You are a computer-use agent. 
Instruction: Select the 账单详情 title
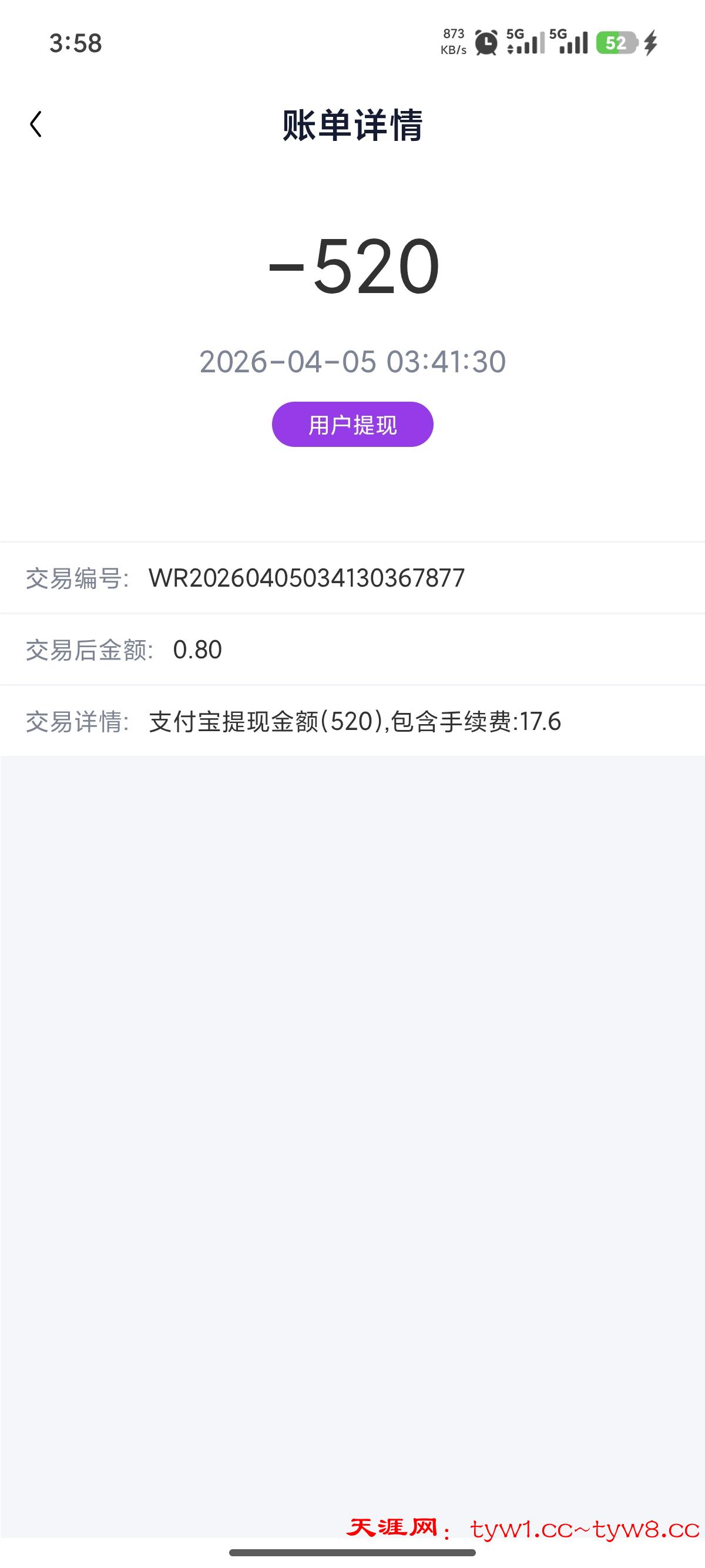pos(352,123)
